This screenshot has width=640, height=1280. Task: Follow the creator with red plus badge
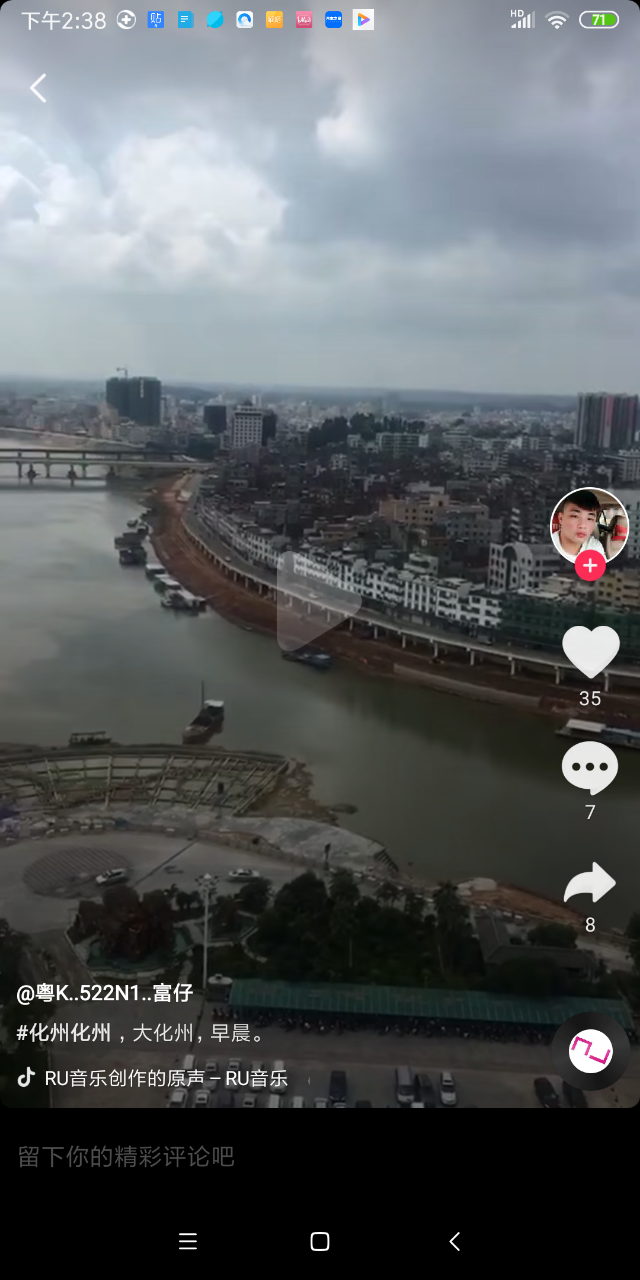tap(590, 566)
